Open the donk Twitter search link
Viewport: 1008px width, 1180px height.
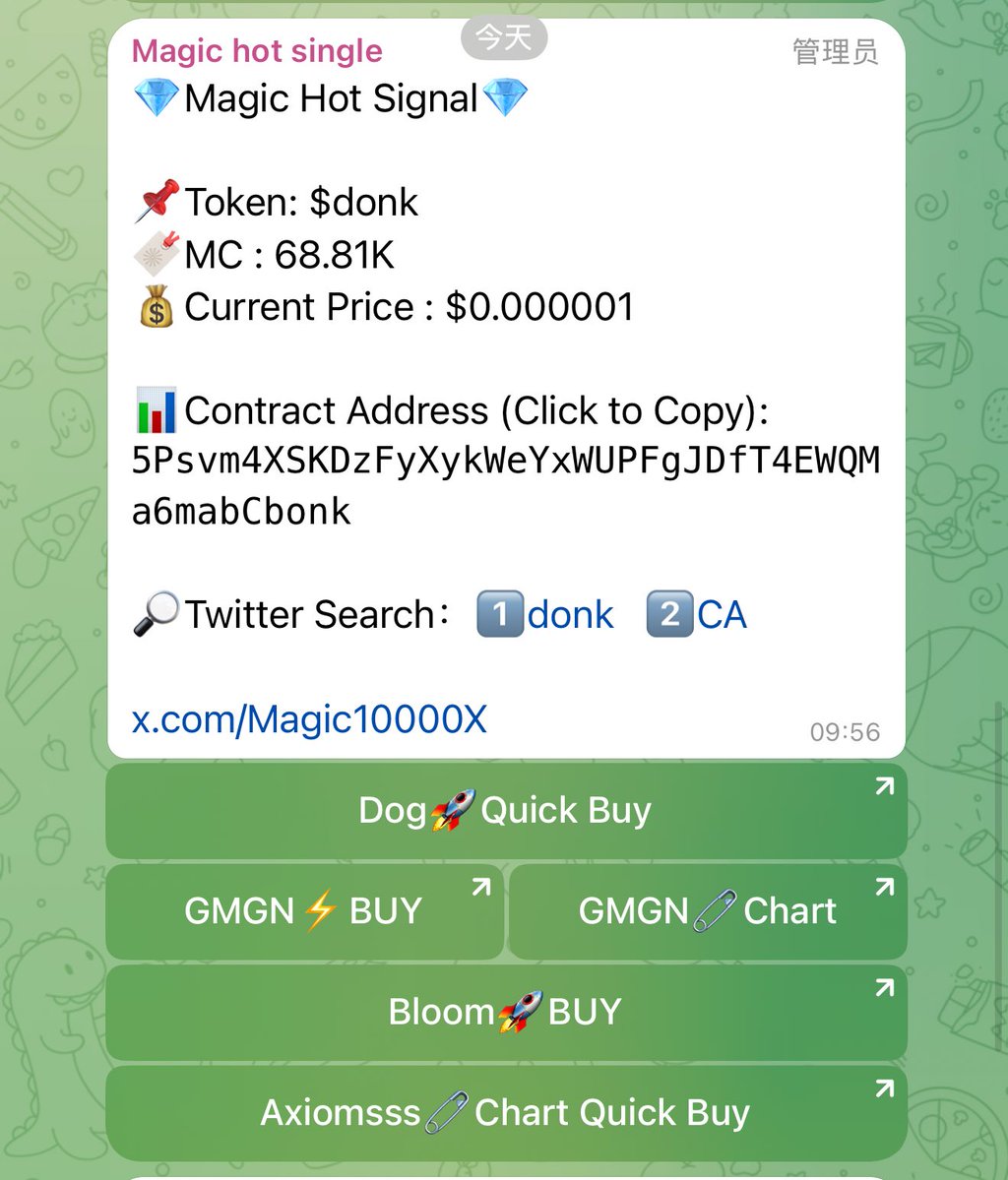pyautogui.click(x=570, y=615)
